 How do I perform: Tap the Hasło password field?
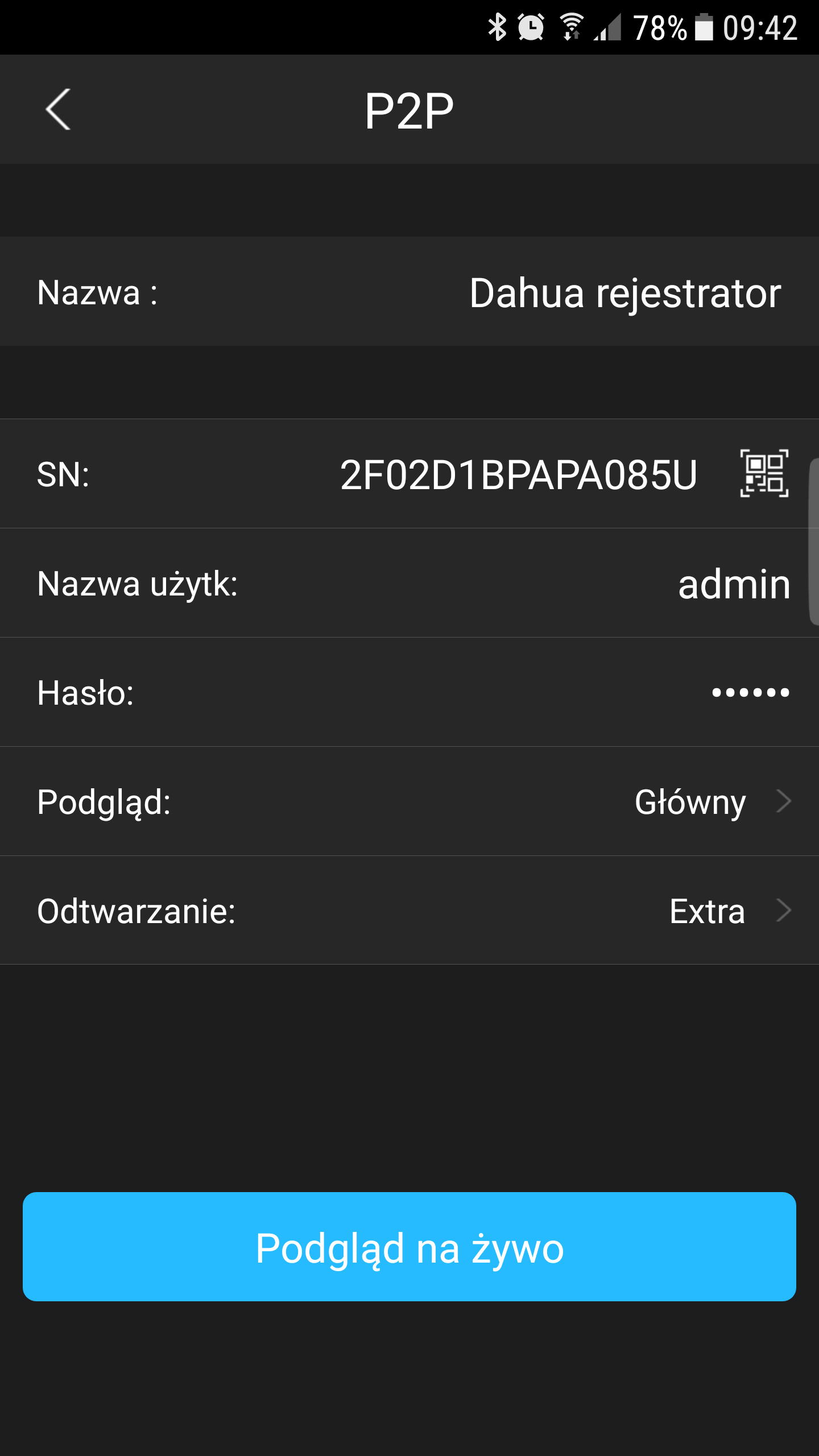pos(409,692)
